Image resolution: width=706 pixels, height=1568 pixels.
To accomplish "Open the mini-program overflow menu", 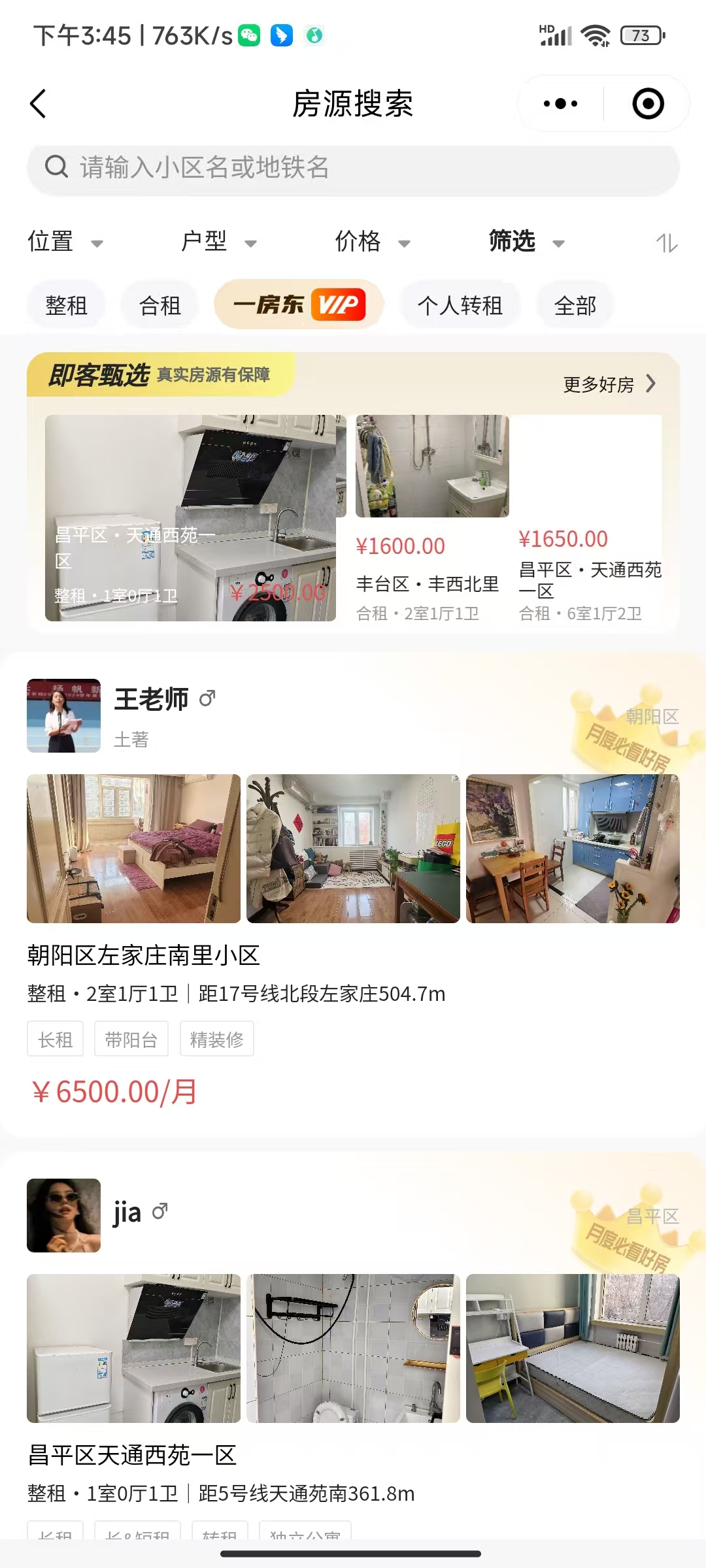I will [x=560, y=104].
